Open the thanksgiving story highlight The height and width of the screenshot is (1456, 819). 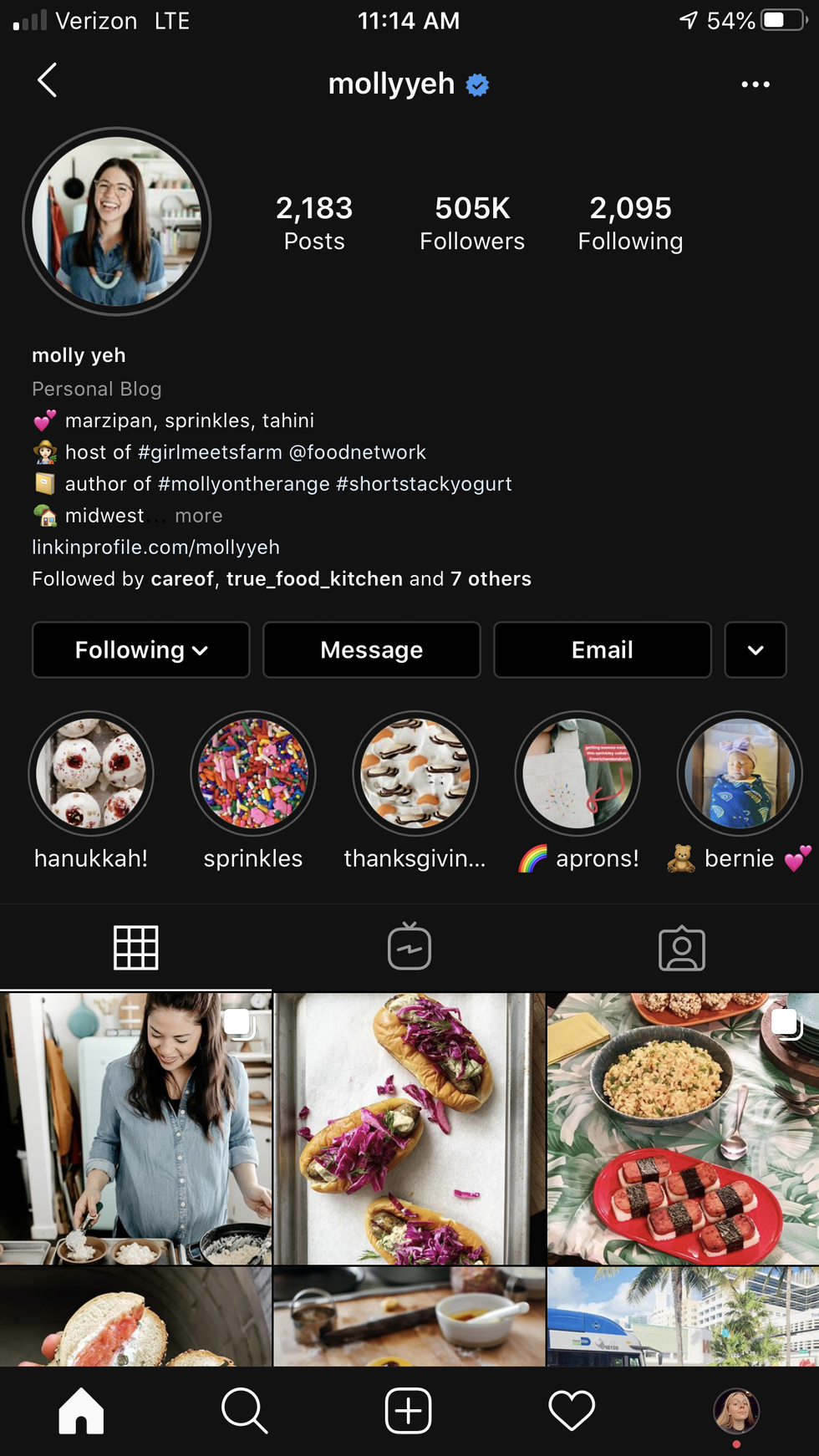[415, 774]
